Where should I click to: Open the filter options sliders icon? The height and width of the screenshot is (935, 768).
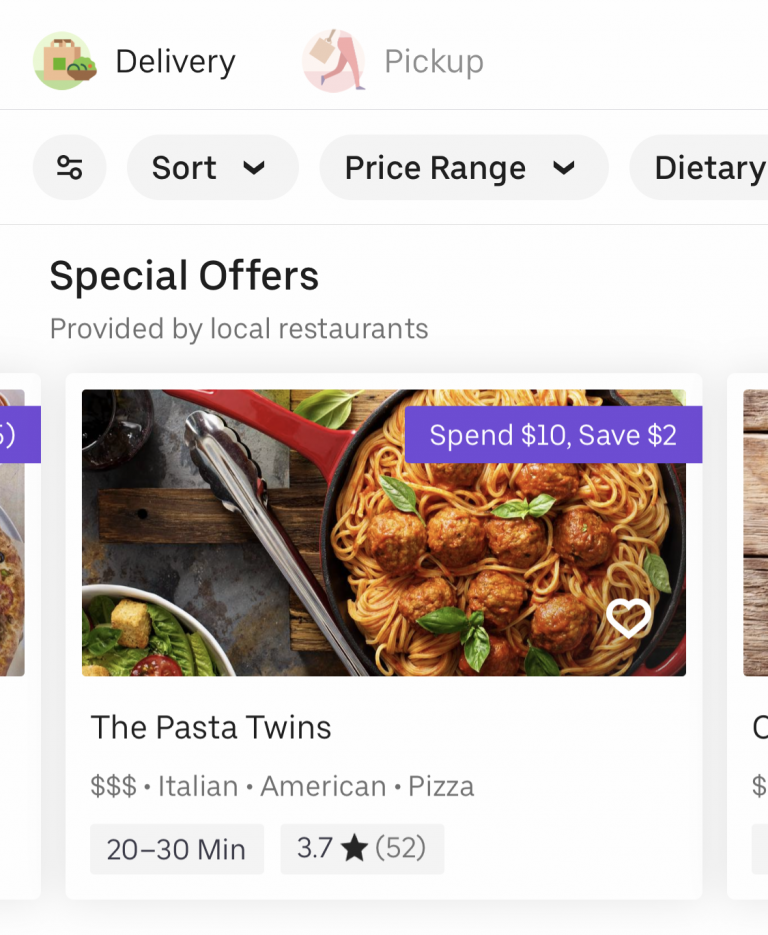(69, 167)
